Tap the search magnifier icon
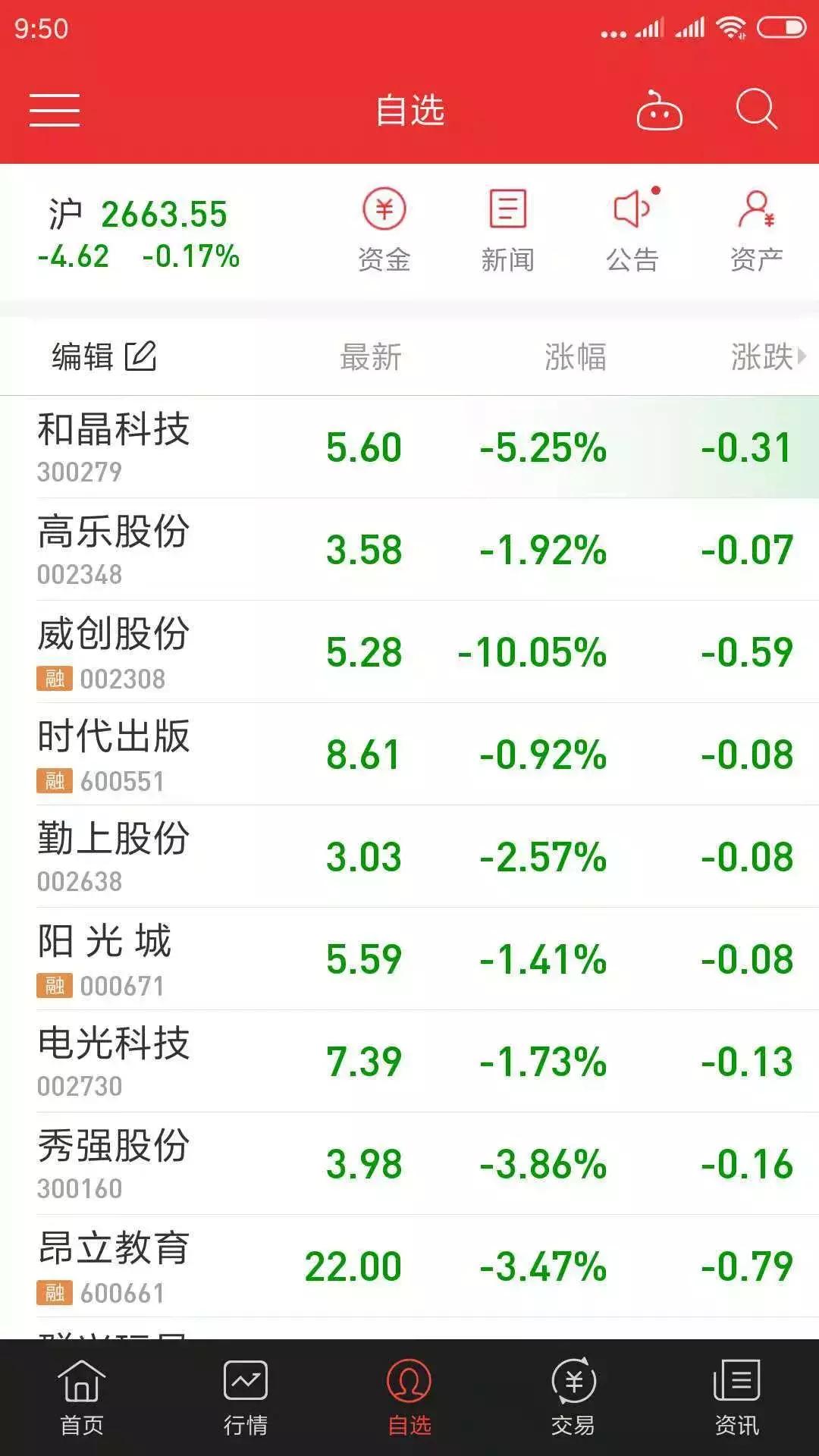819x1456 pixels. click(x=757, y=110)
